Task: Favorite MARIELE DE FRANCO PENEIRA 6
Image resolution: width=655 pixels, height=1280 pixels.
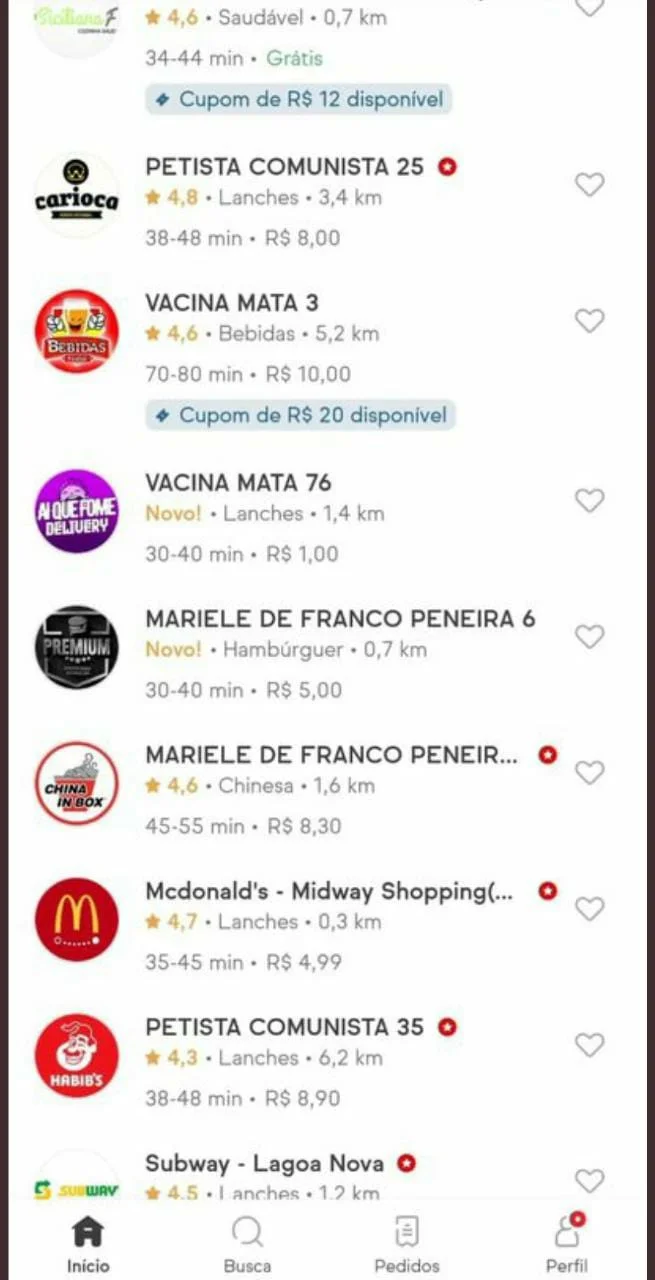Action: tap(590, 637)
